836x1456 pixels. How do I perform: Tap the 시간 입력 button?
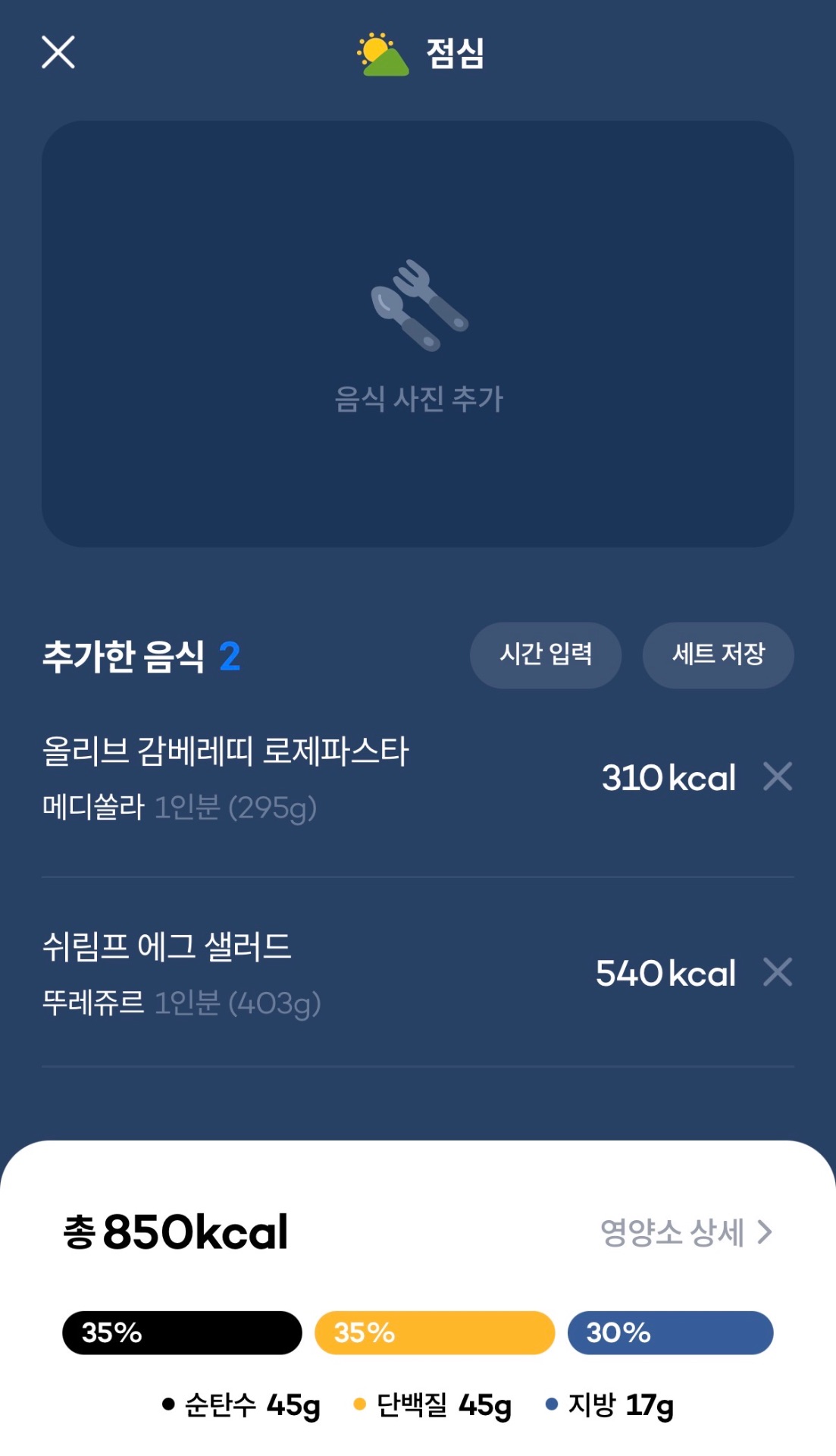coord(546,654)
